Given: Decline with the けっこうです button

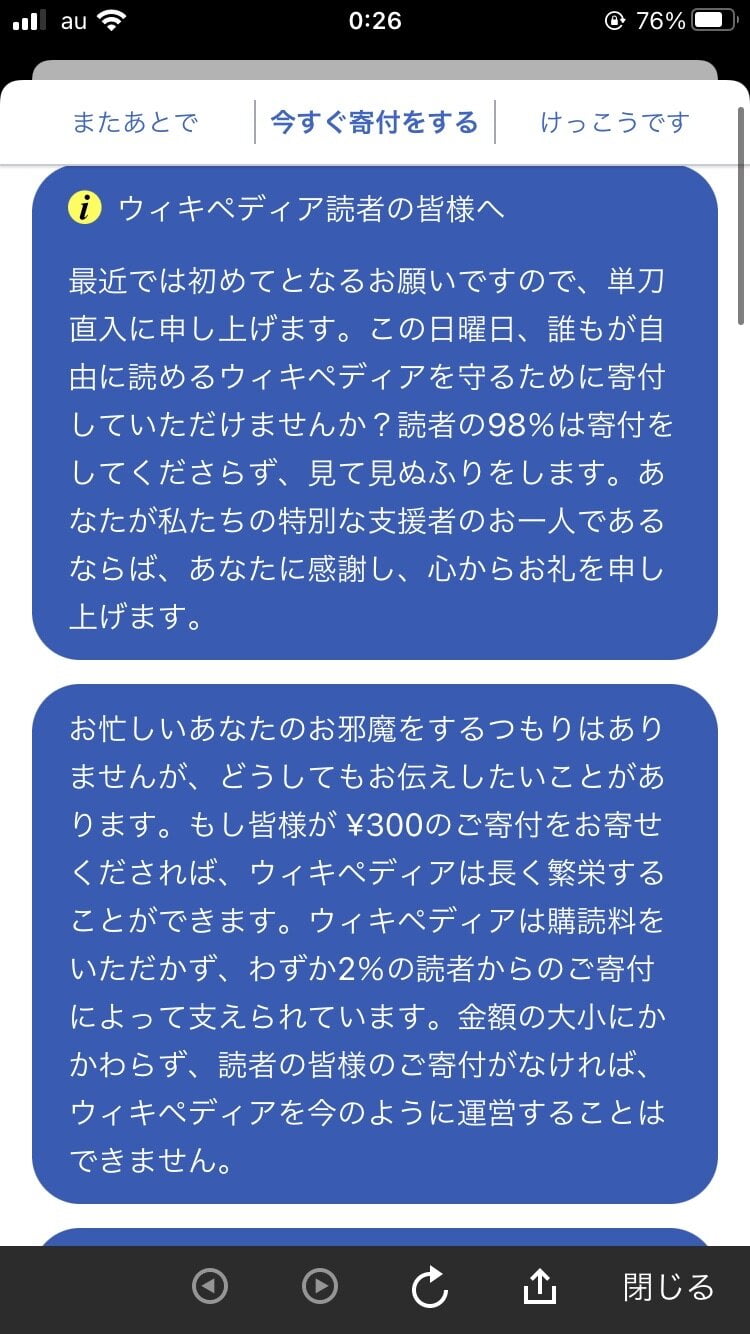Looking at the screenshot, I should (x=615, y=123).
